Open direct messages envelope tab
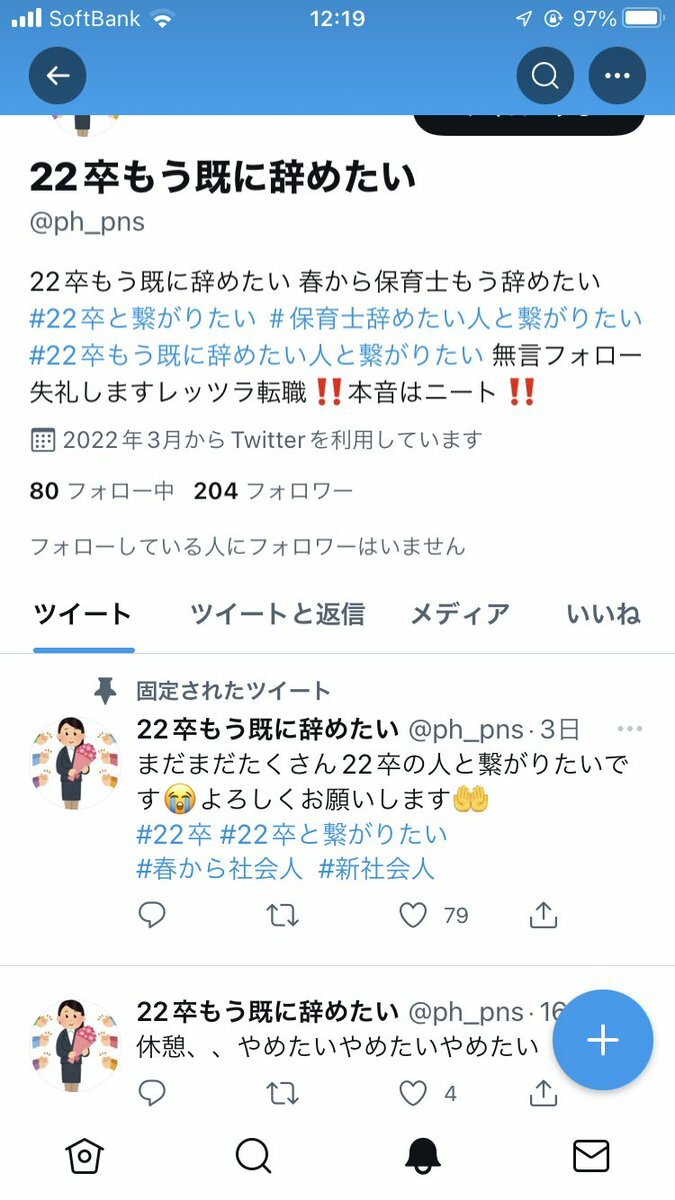675x1200 pixels. click(591, 1156)
